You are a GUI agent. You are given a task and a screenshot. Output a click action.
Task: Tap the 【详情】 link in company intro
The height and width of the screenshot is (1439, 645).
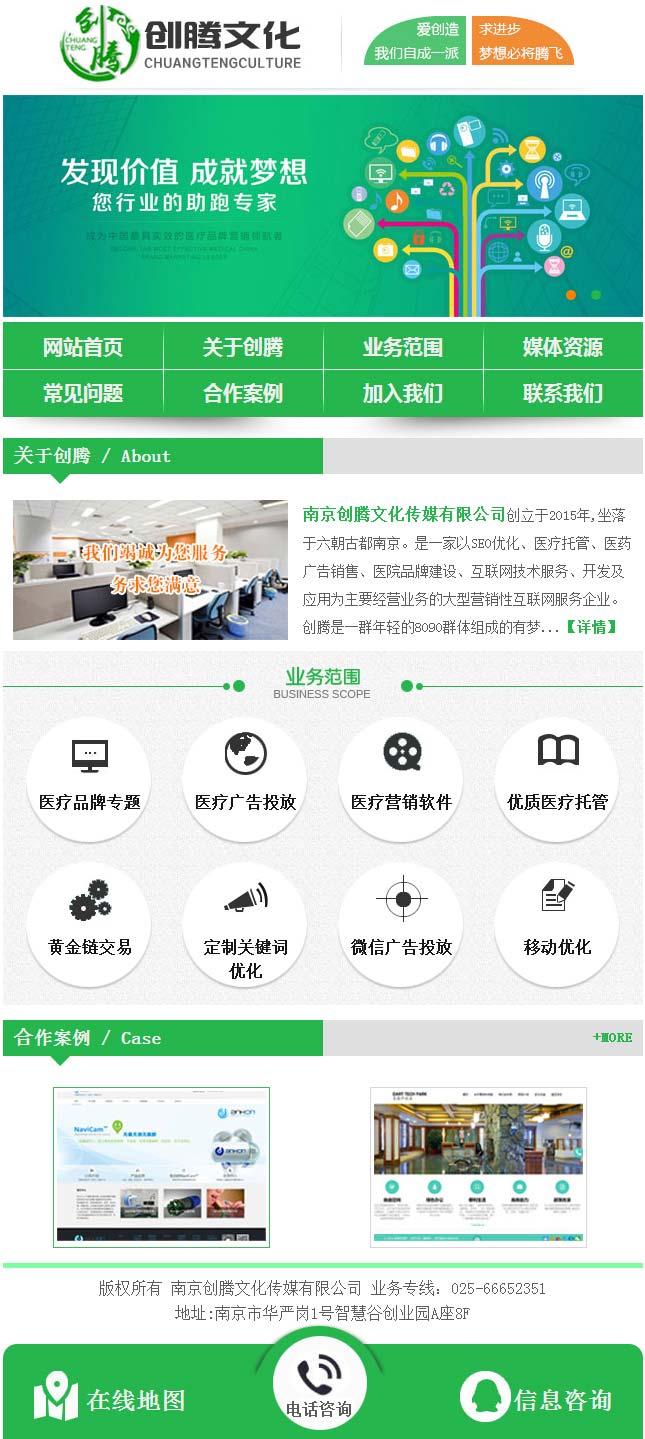tap(591, 627)
